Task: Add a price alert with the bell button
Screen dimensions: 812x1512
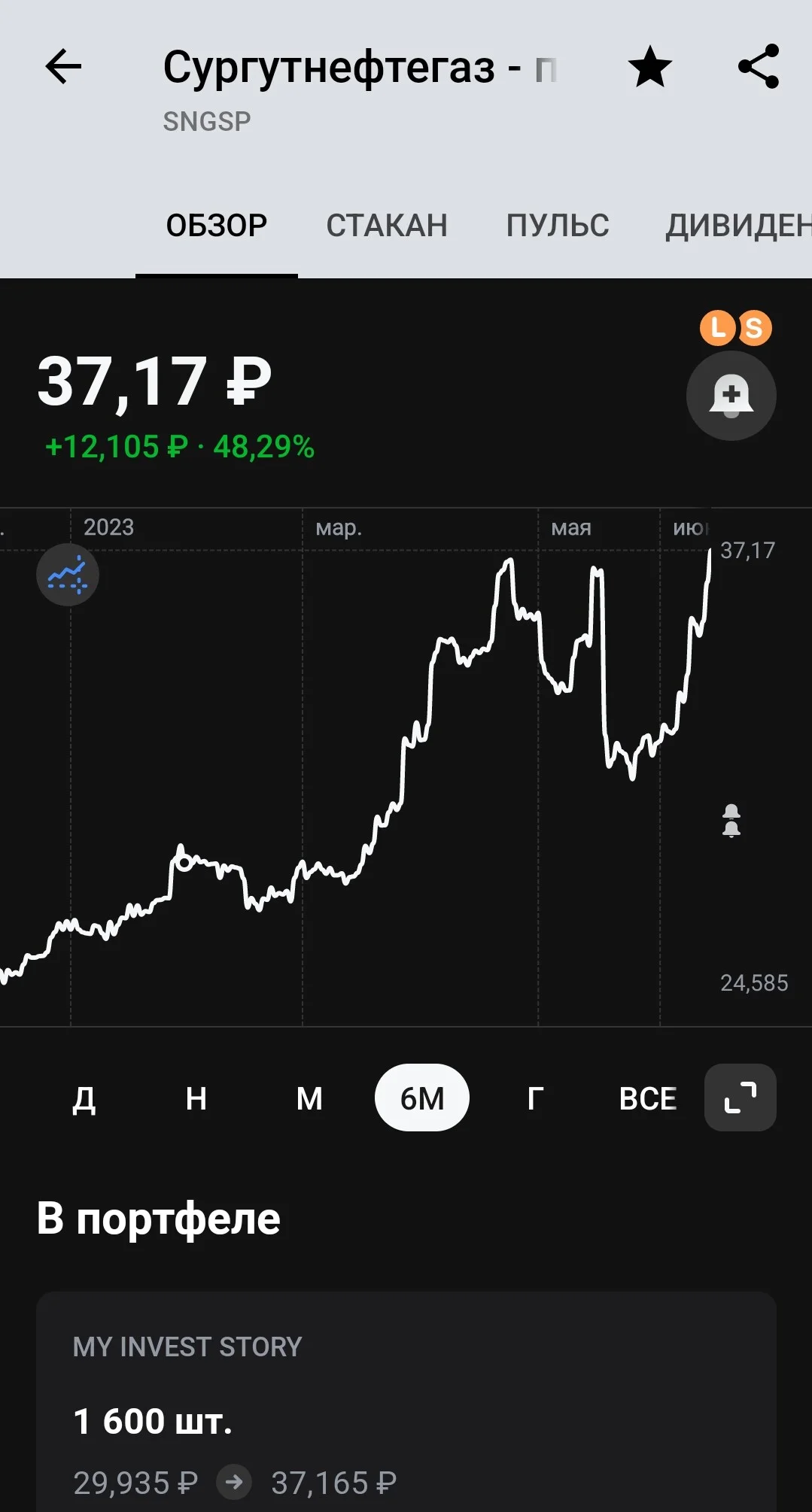Action: (x=731, y=396)
